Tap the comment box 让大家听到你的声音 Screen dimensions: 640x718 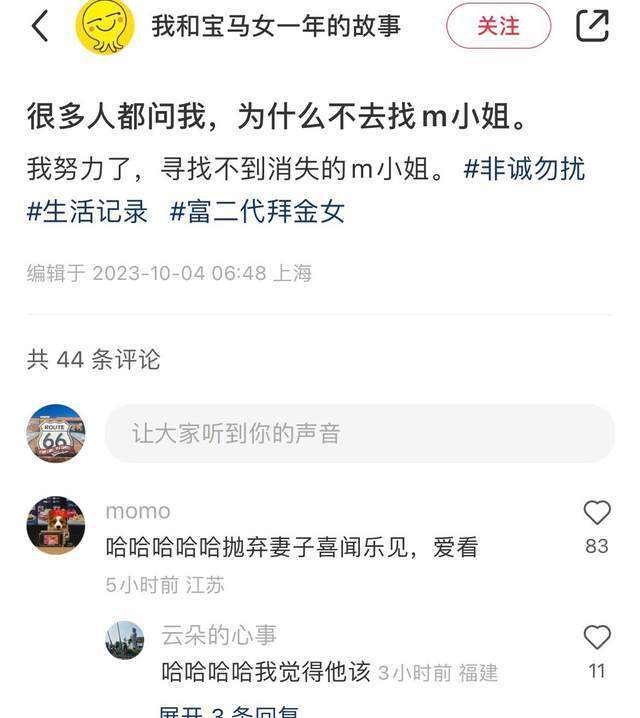pyautogui.click(x=360, y=433)
